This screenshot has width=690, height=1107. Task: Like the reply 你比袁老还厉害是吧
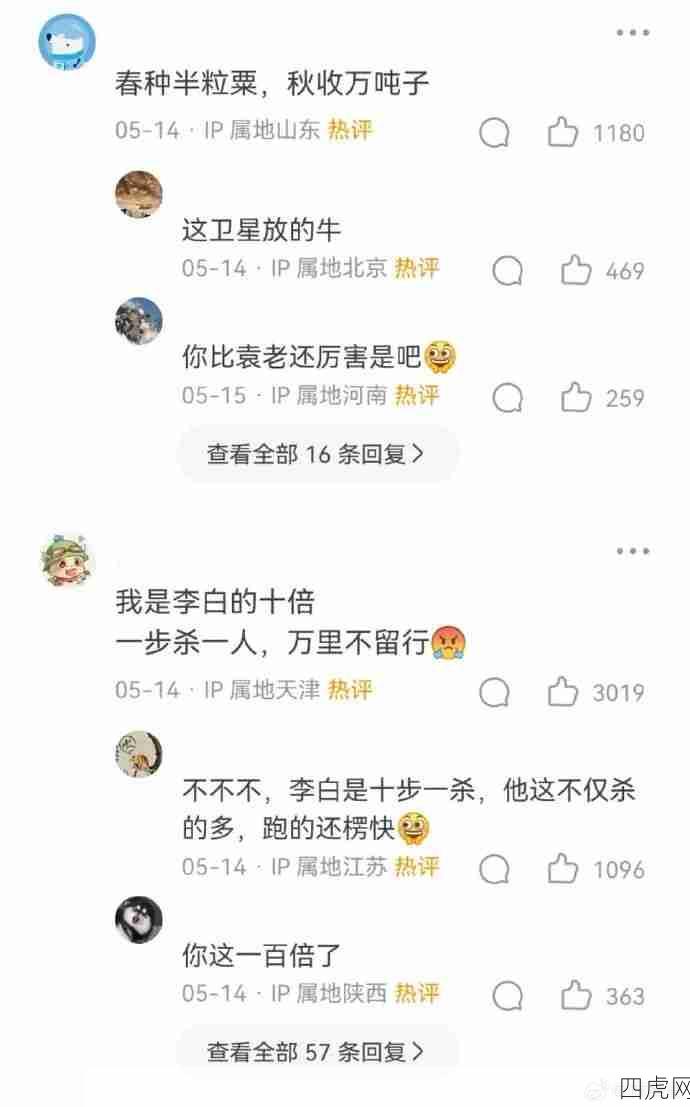click(x=576, y=397)
